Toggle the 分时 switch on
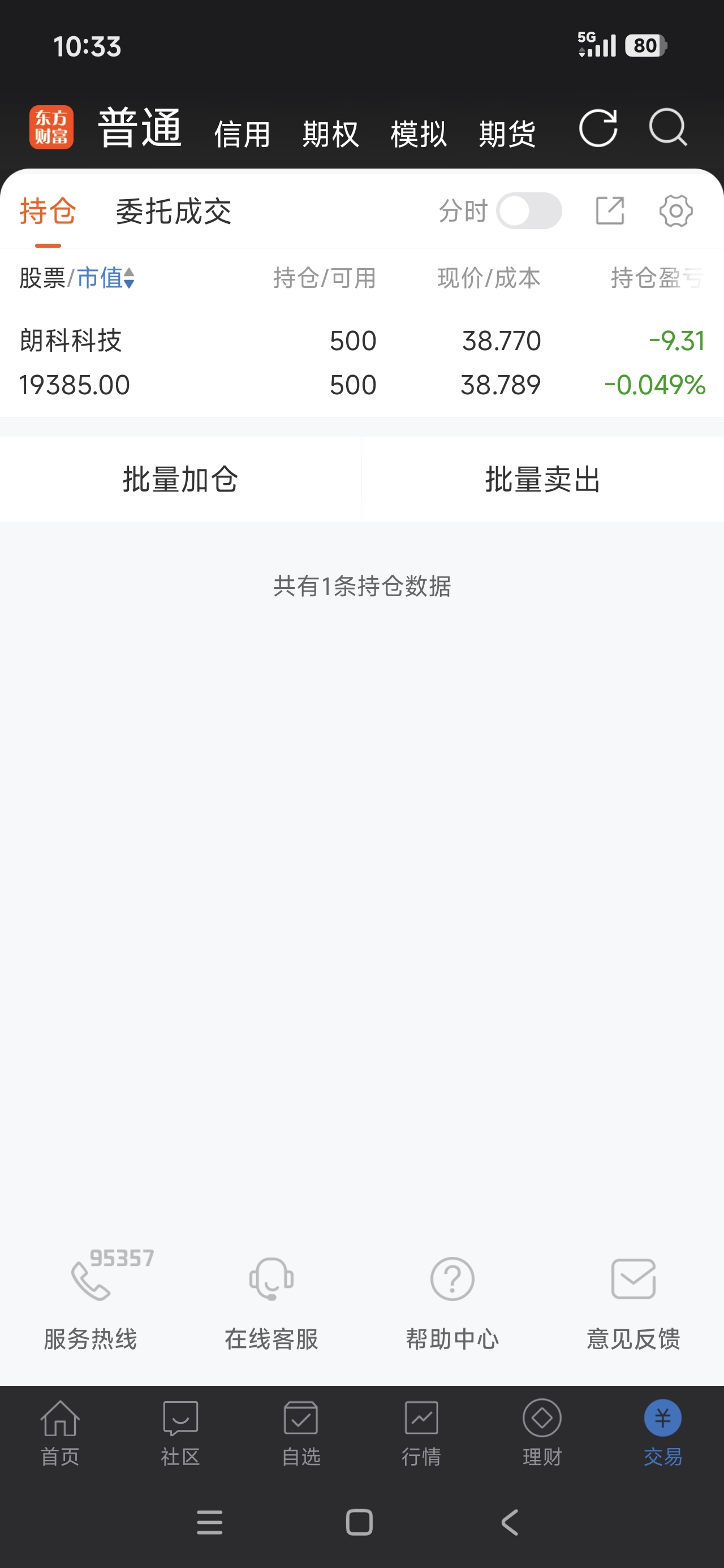The height and width of the screenshot is (1568, 724). pyautogui.click(x=528, y=211)
